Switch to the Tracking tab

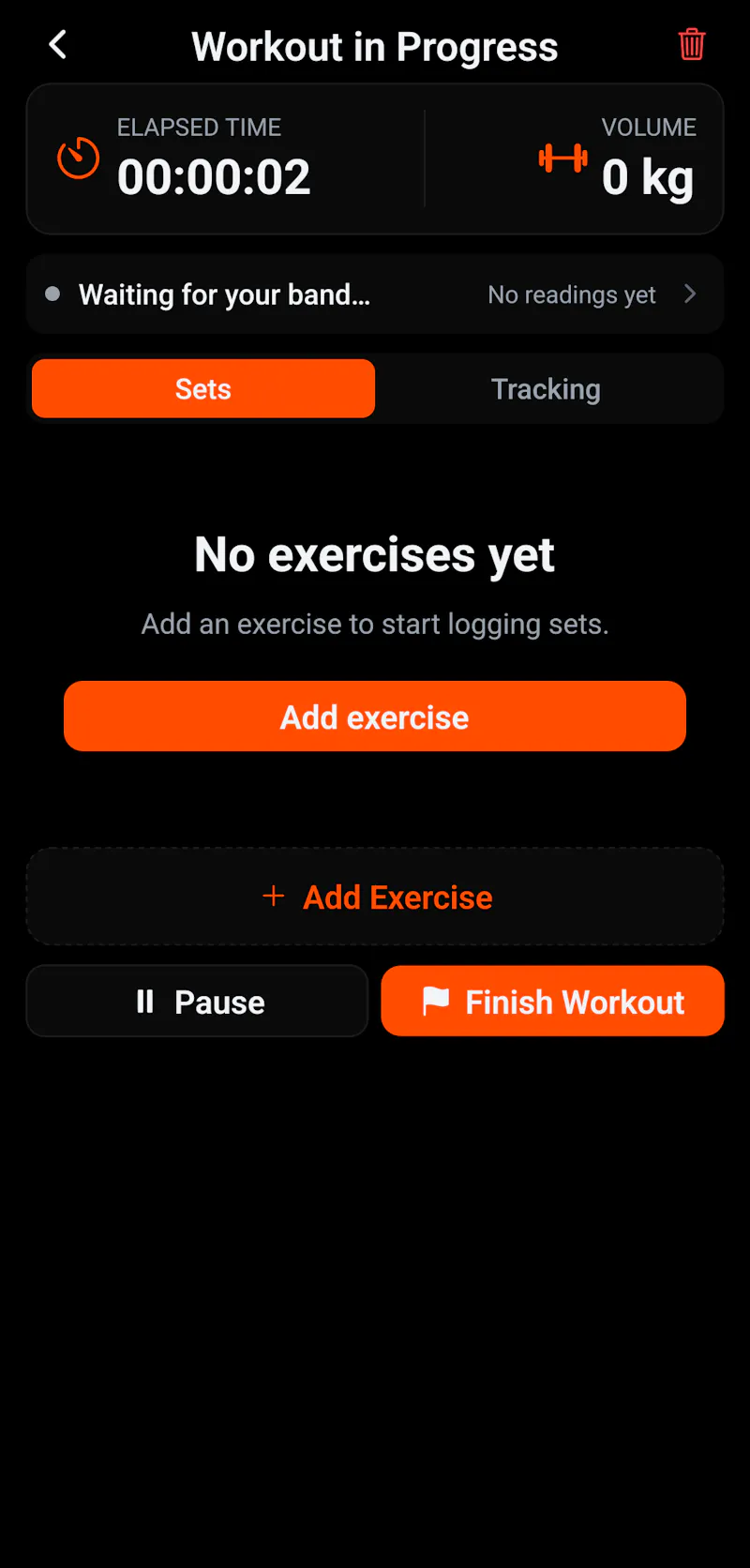[x=547, y=389]
